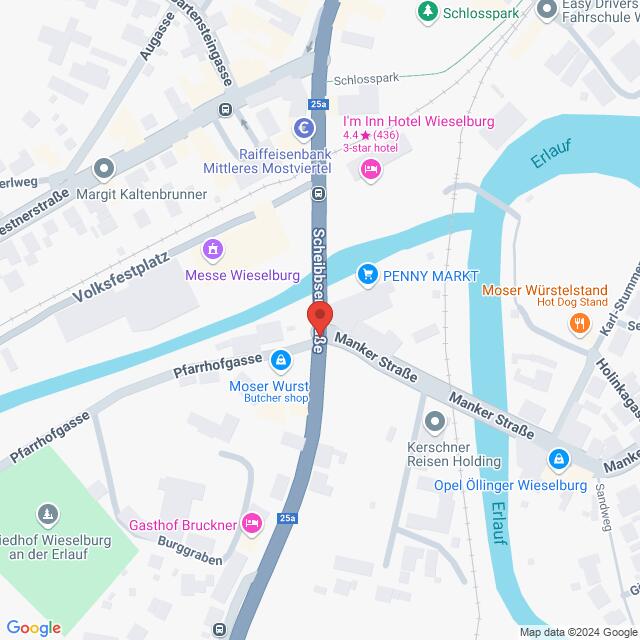Open Moser Würstelstand hot dog stand marker
The height and width of the screenshot is (640, 640).
click(578, 322)
